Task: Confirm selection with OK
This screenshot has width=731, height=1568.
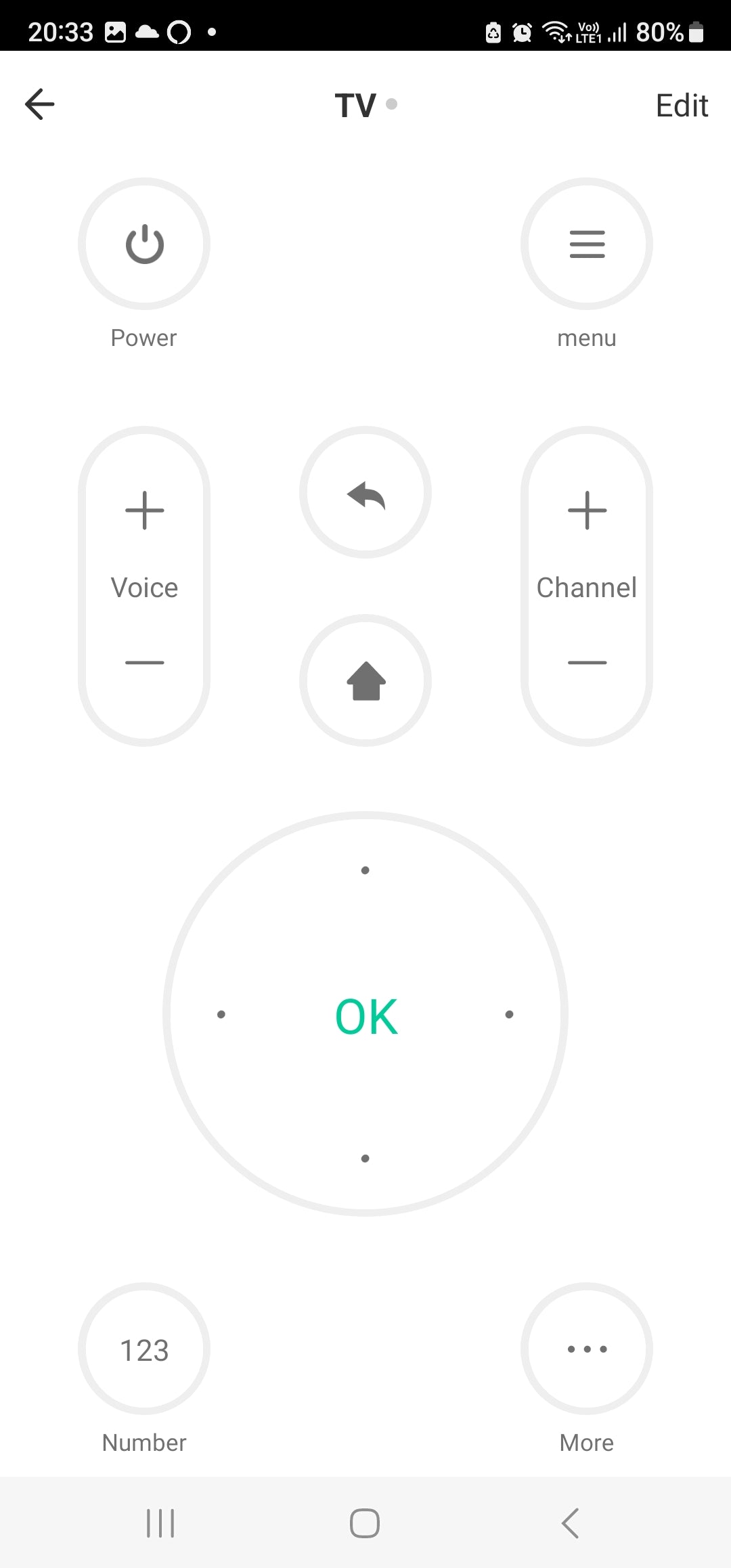Action: tap(365, 1016)
